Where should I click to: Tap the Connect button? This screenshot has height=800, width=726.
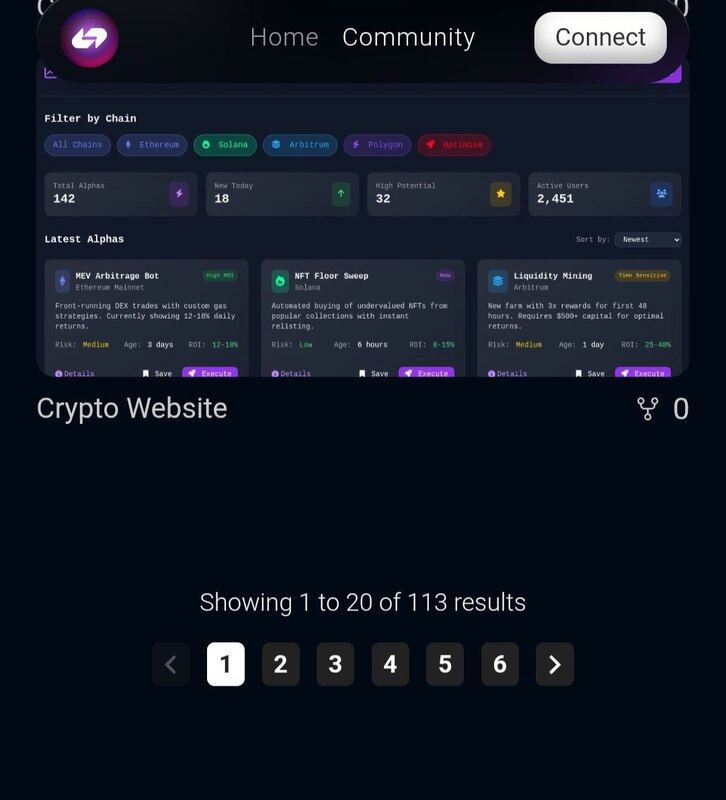pyautogui.click(x=600, y=38)
